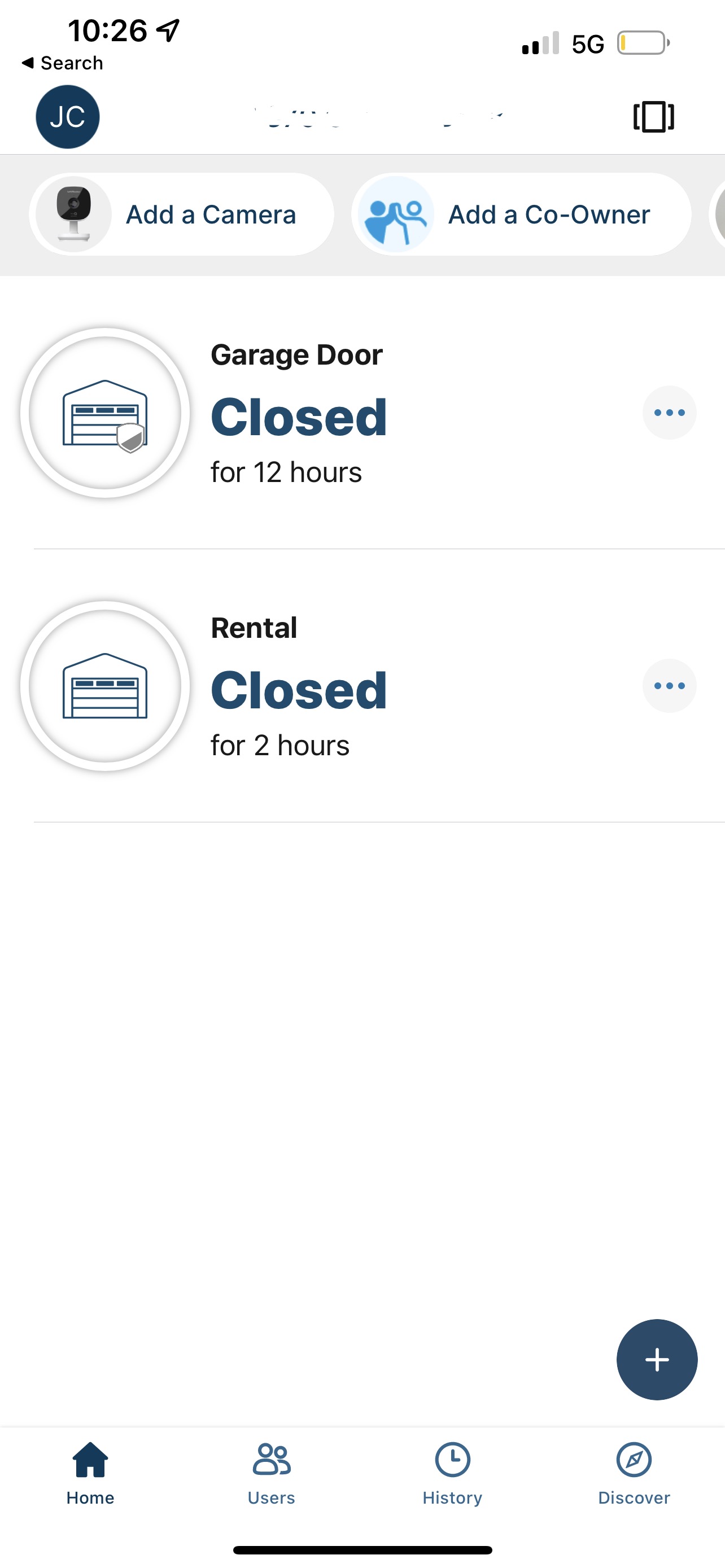Add a new device with plus button

click(x=657, y=1360)
